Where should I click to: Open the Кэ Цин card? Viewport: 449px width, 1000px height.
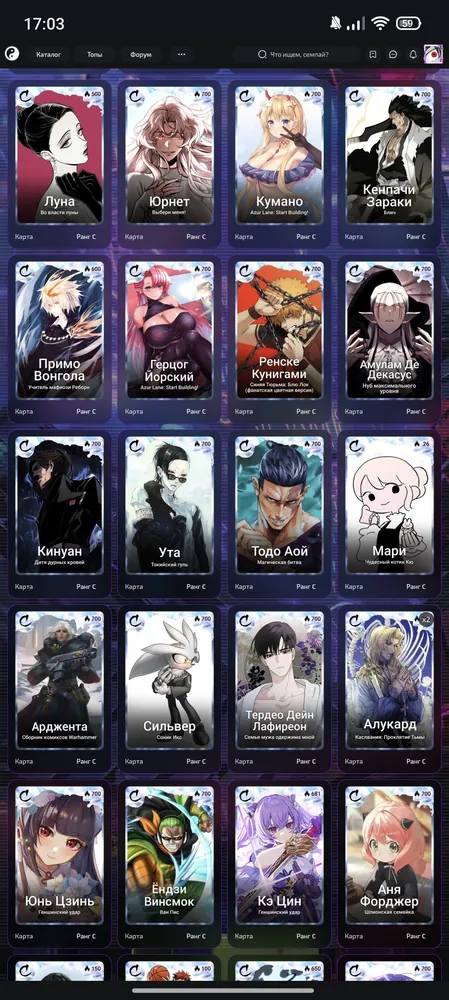pos(279,864)
